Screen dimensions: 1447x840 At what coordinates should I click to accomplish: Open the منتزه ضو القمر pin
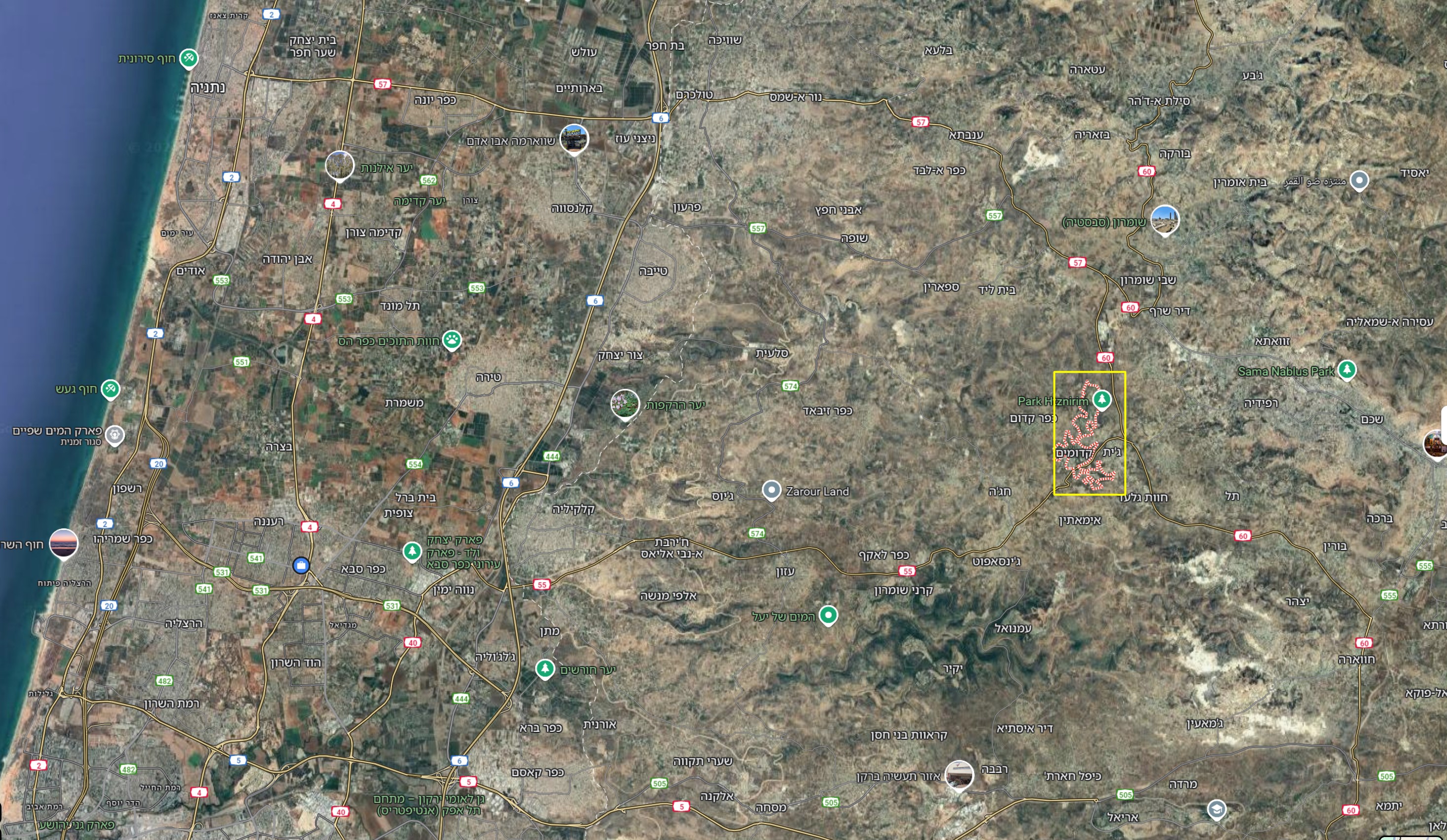click(x=1359, y=181)
